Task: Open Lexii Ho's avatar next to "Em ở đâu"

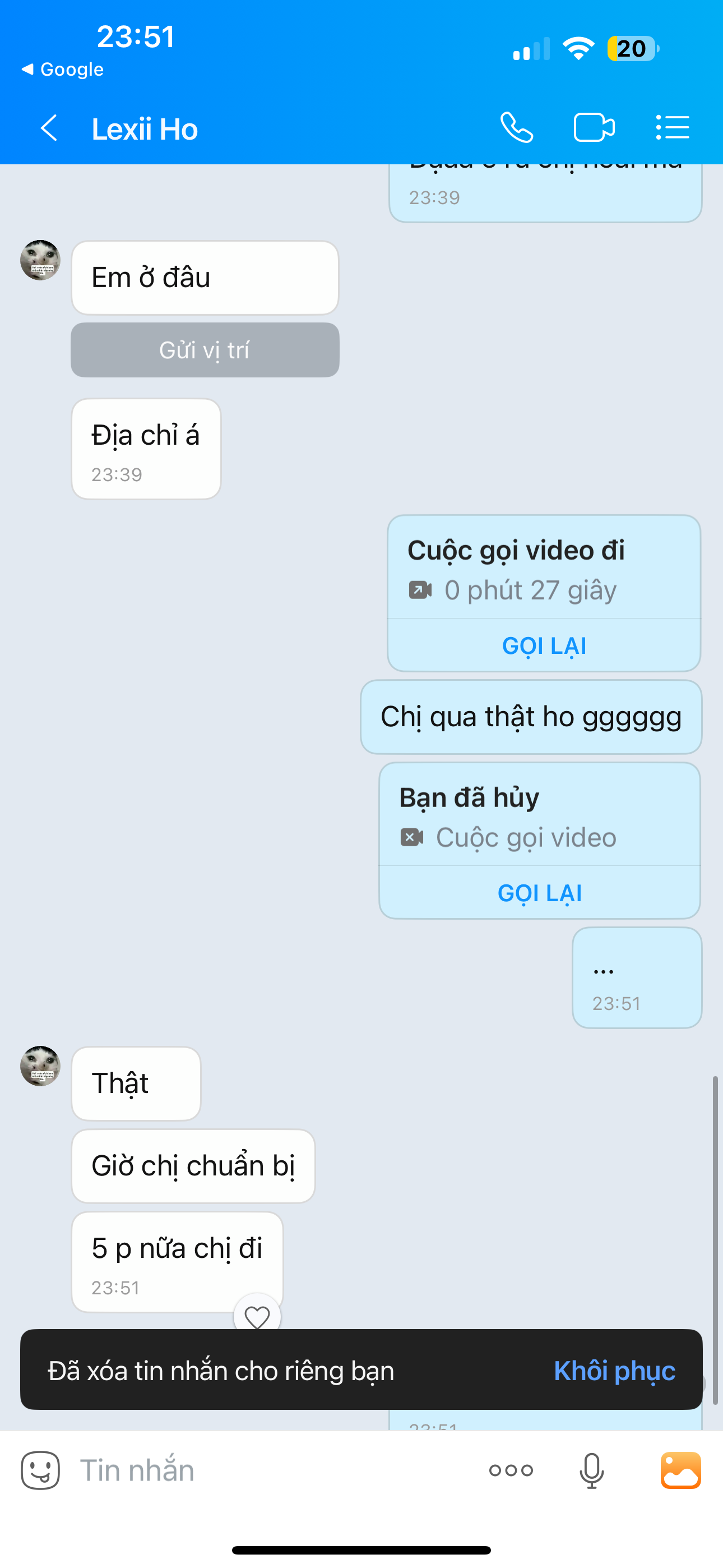Action: [40, 260]
